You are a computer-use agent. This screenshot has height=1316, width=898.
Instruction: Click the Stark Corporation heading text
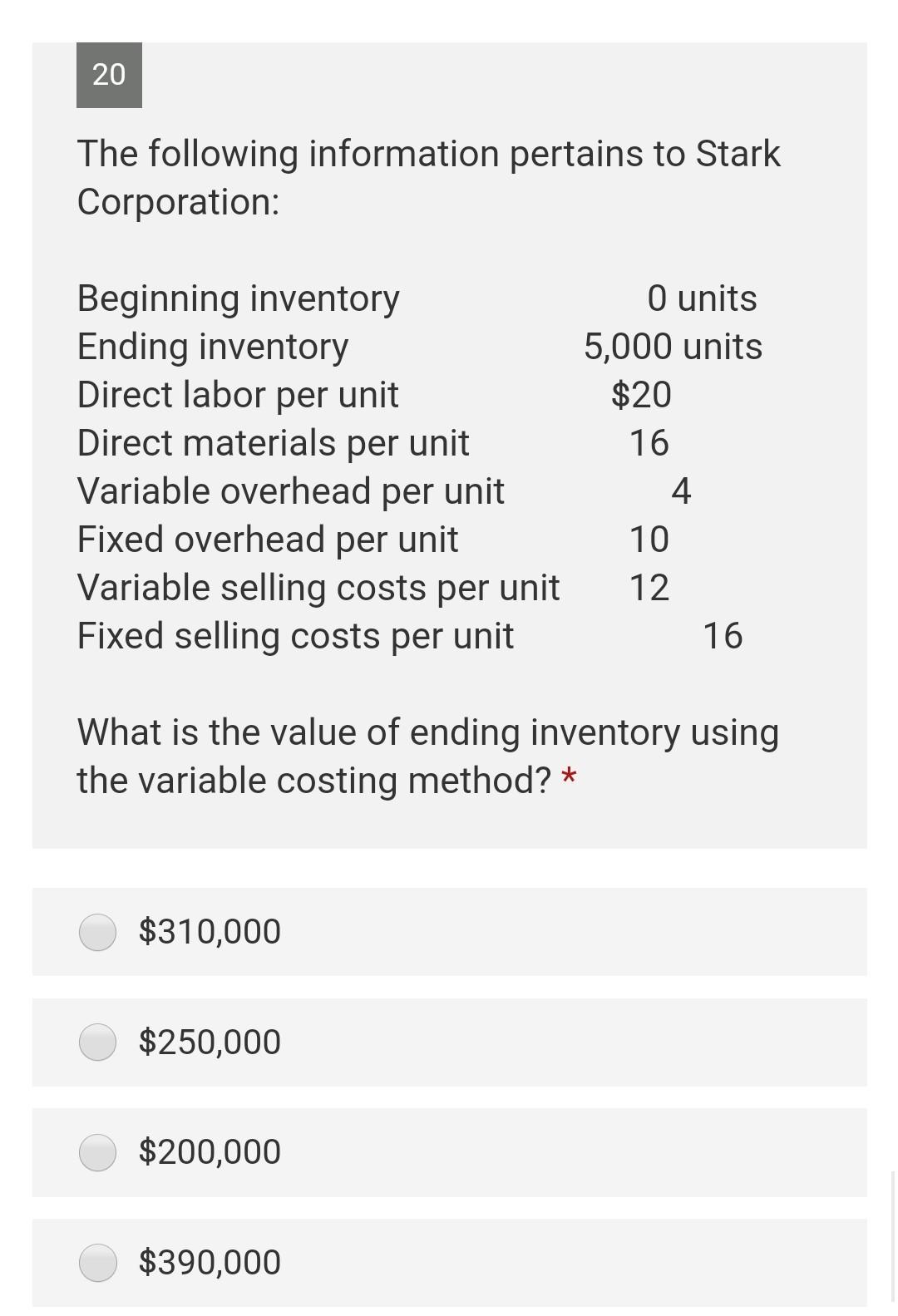428,175
